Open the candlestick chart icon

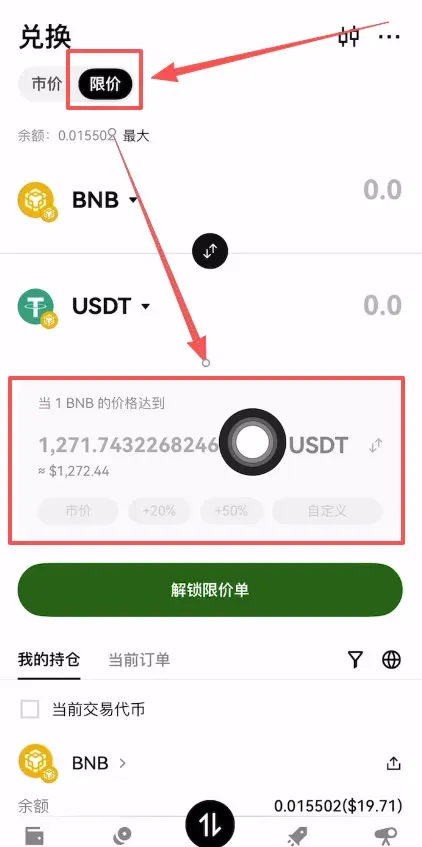(x=349, y=36)
